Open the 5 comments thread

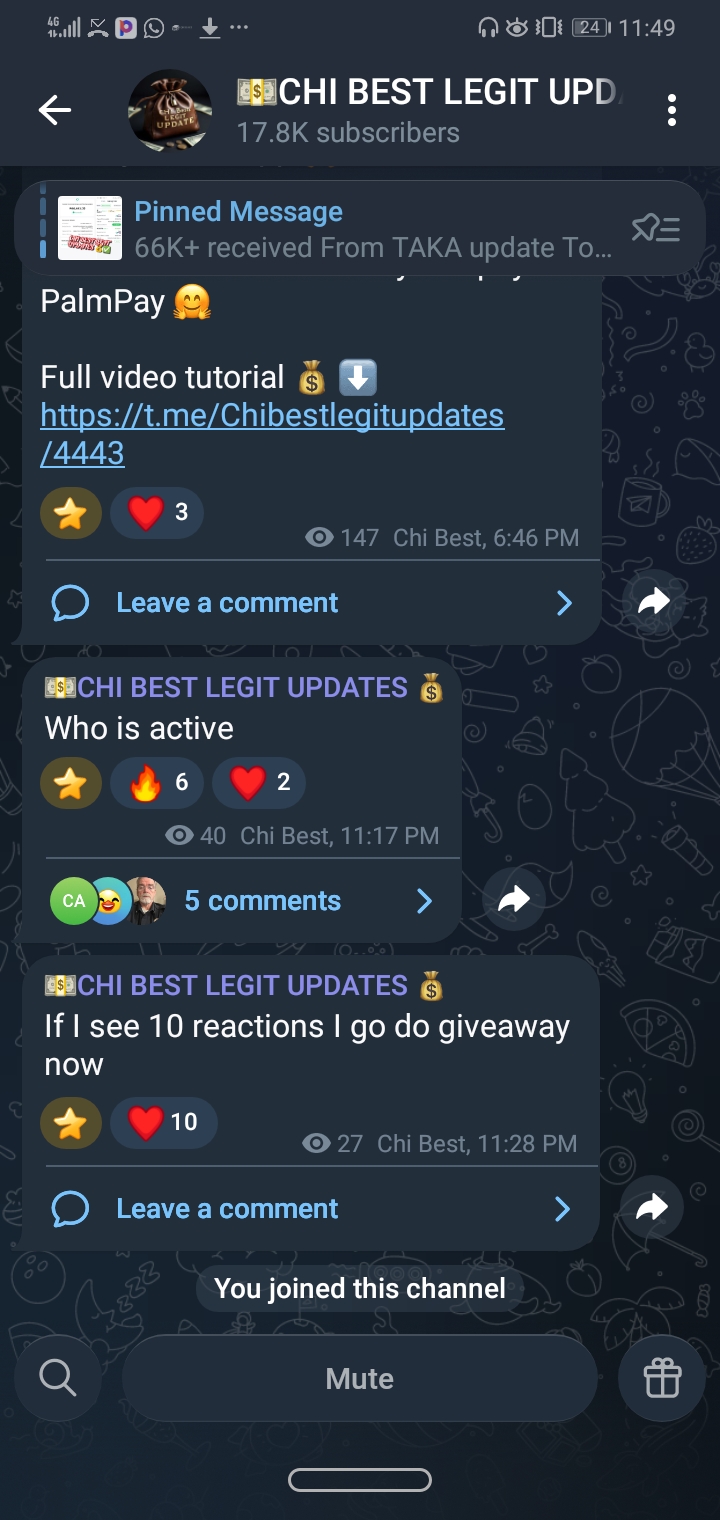[262, 901]
